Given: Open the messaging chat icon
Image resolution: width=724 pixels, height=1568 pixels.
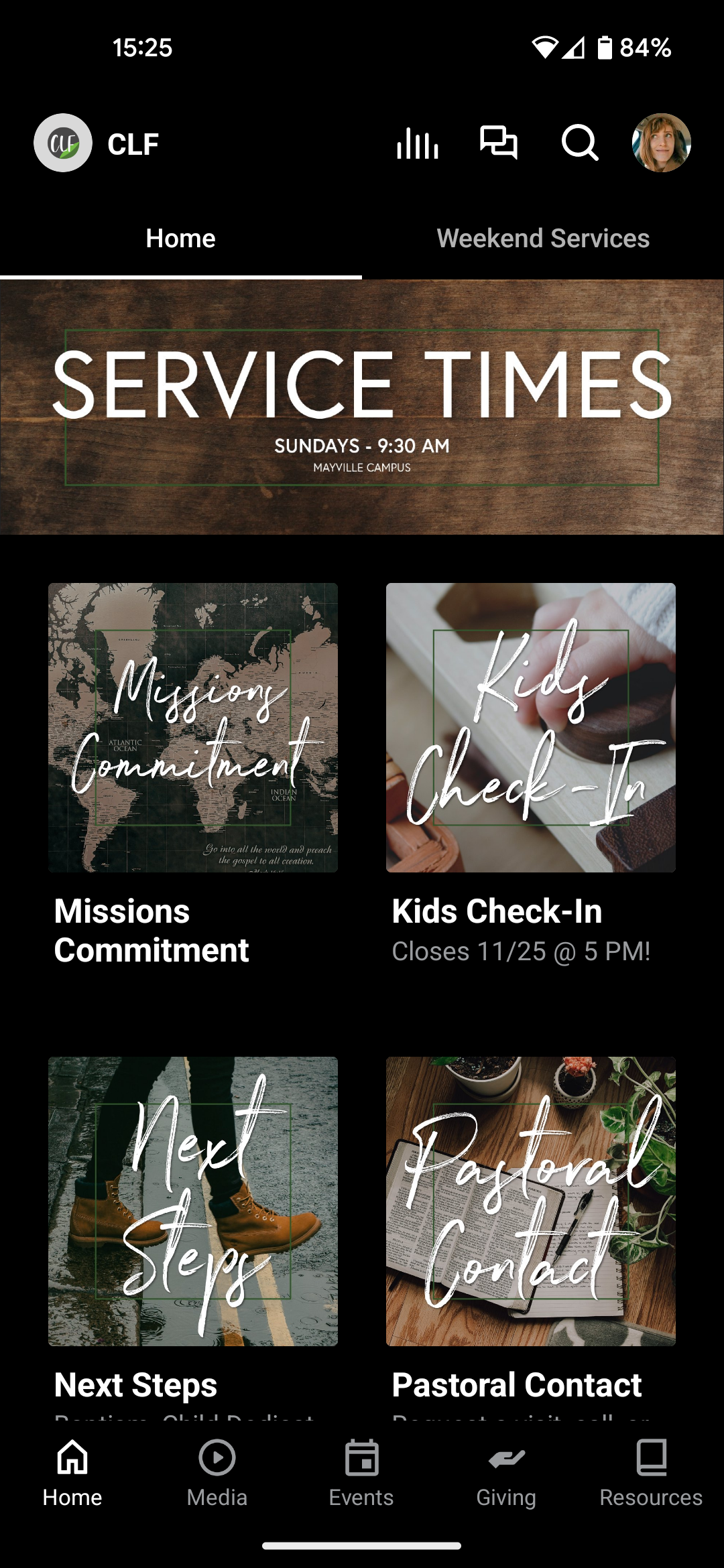Looking at the screenshot, I should point(498,143).
